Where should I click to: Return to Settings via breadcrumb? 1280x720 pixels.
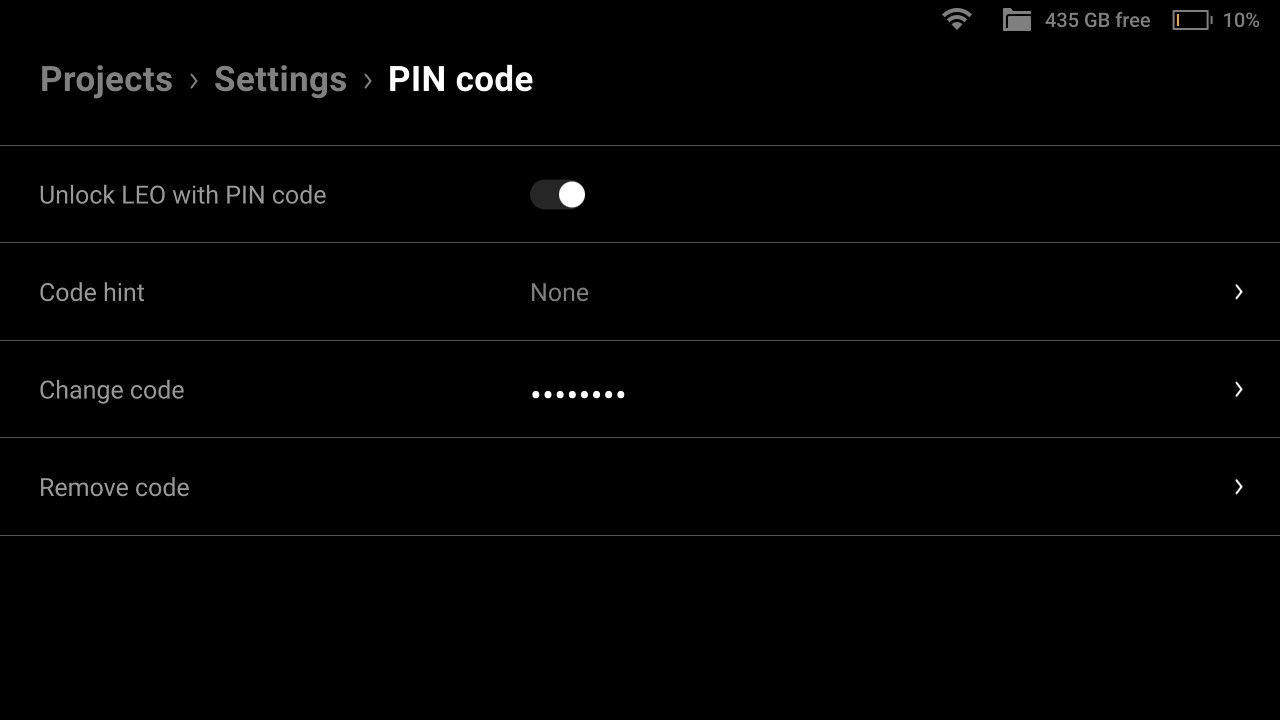click(280, 80)
